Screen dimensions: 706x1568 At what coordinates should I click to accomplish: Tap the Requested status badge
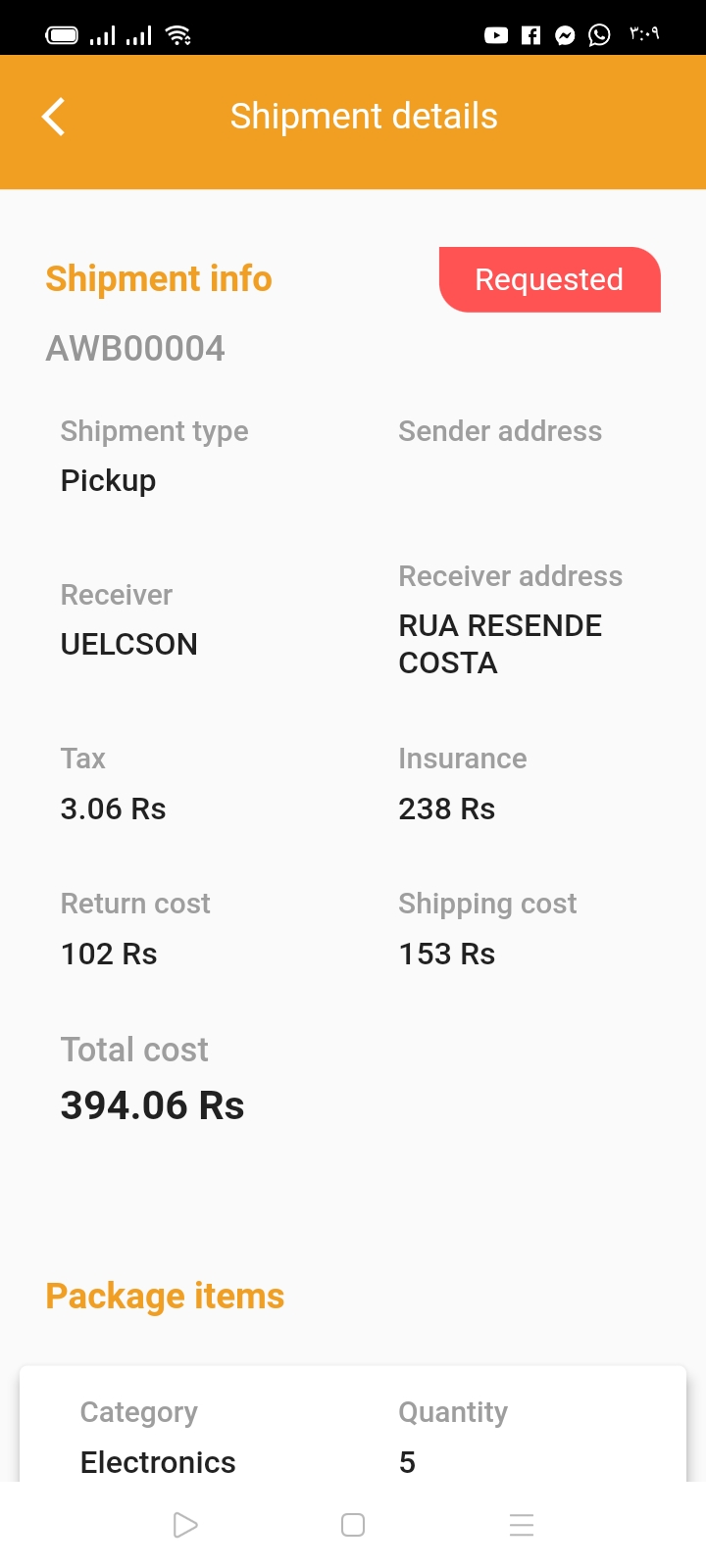[549, 279]
